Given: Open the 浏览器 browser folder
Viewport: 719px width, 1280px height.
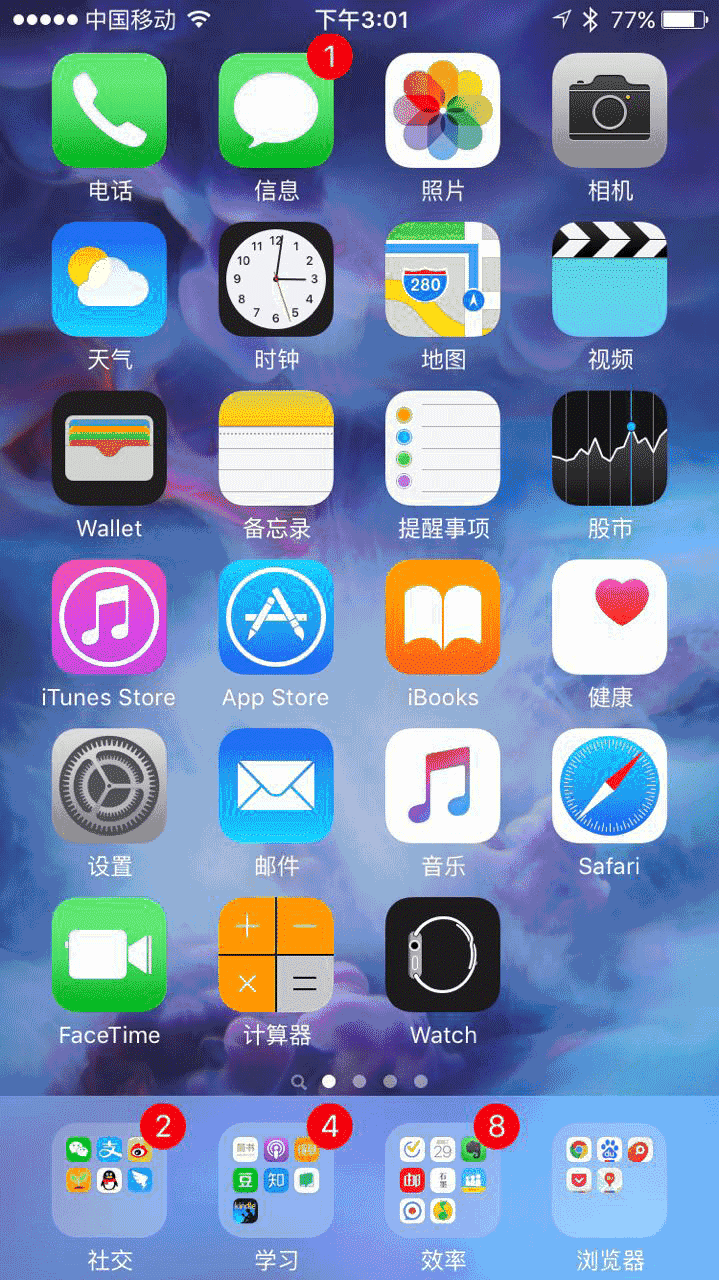Looking at the screenshot, I should pos(609,1180).
